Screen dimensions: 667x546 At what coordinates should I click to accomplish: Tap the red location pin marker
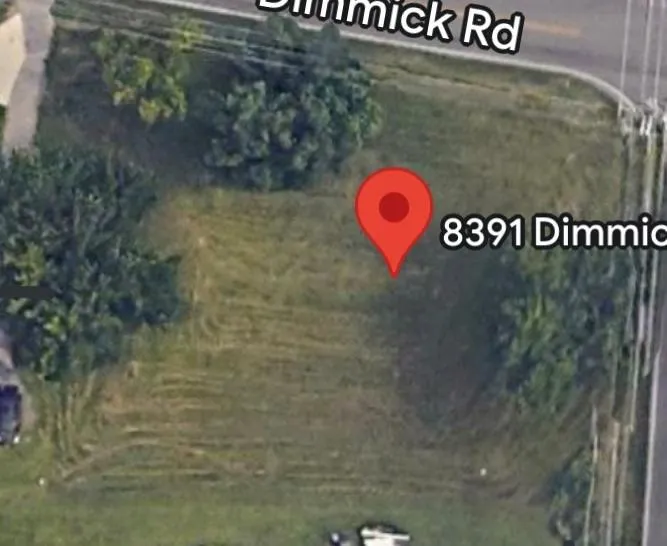click(x=394, y=213)
